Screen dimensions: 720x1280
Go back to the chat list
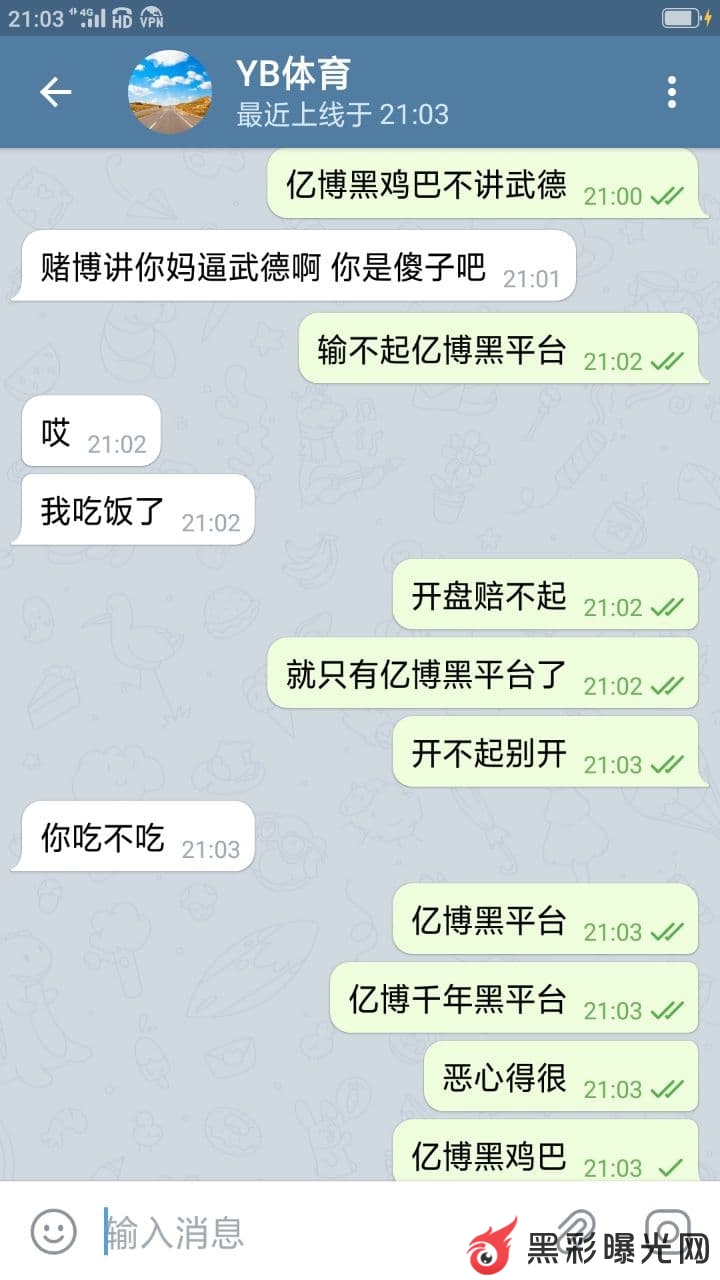click(x=56, y=92)
